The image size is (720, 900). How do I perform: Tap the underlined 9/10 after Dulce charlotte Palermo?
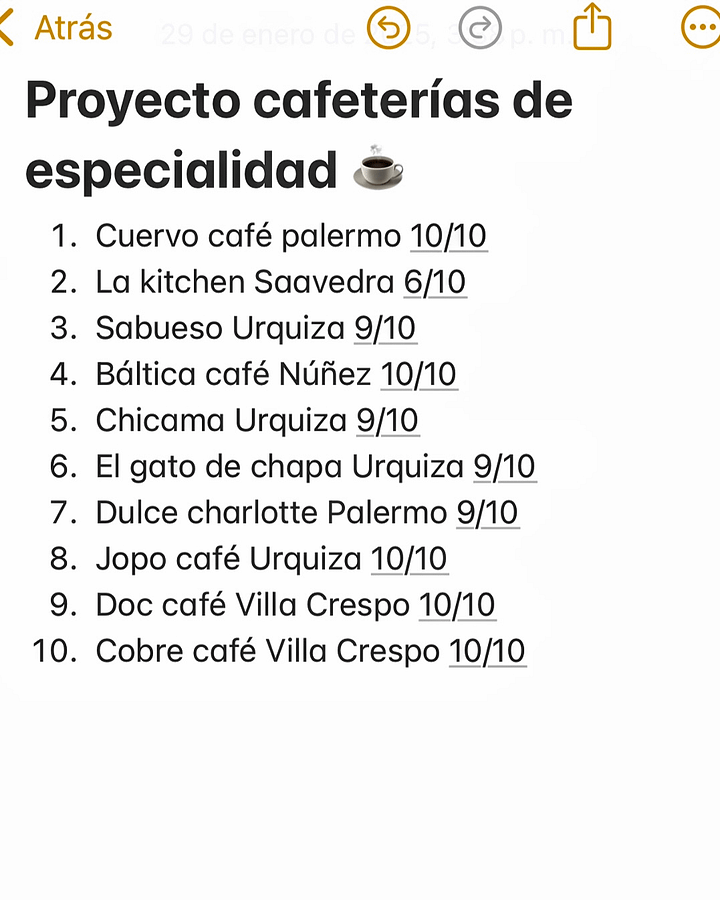pos(487,513)
